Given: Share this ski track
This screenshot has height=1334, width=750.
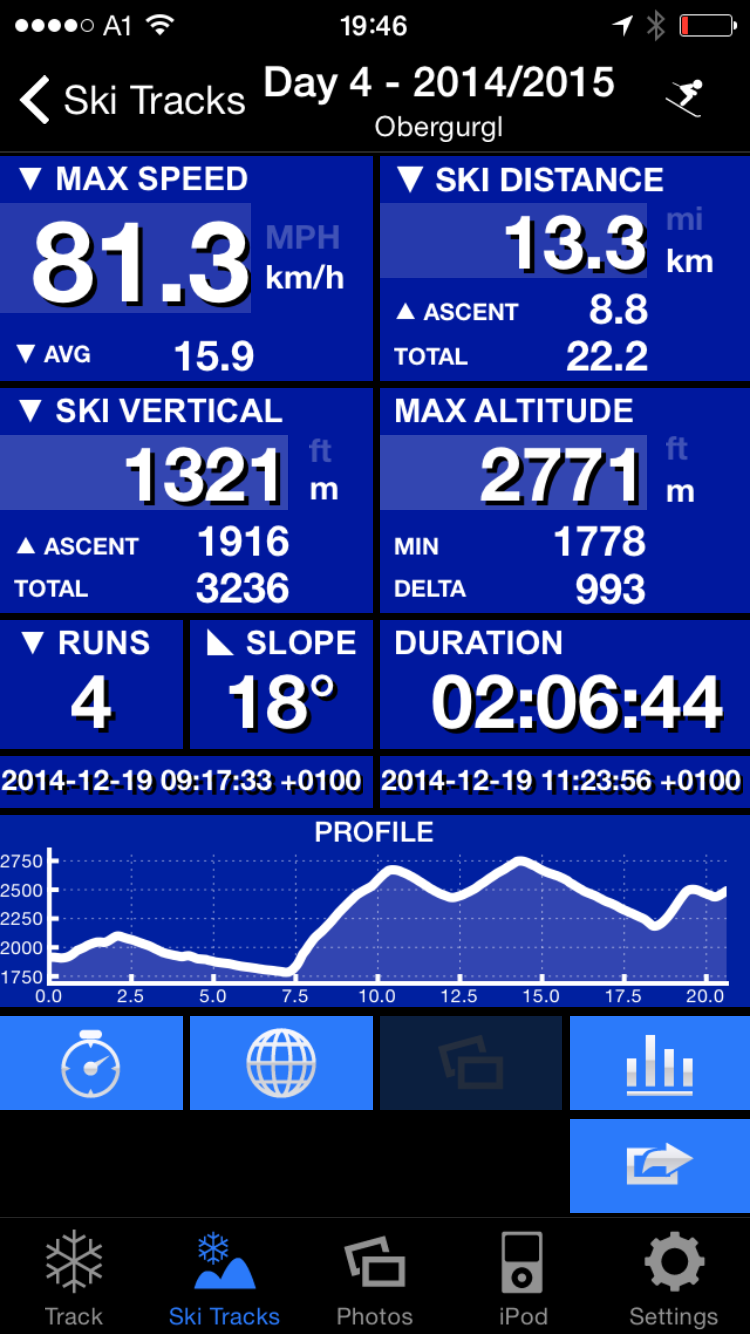Looking at the screenshot, I should click(x=659, y=1165).
